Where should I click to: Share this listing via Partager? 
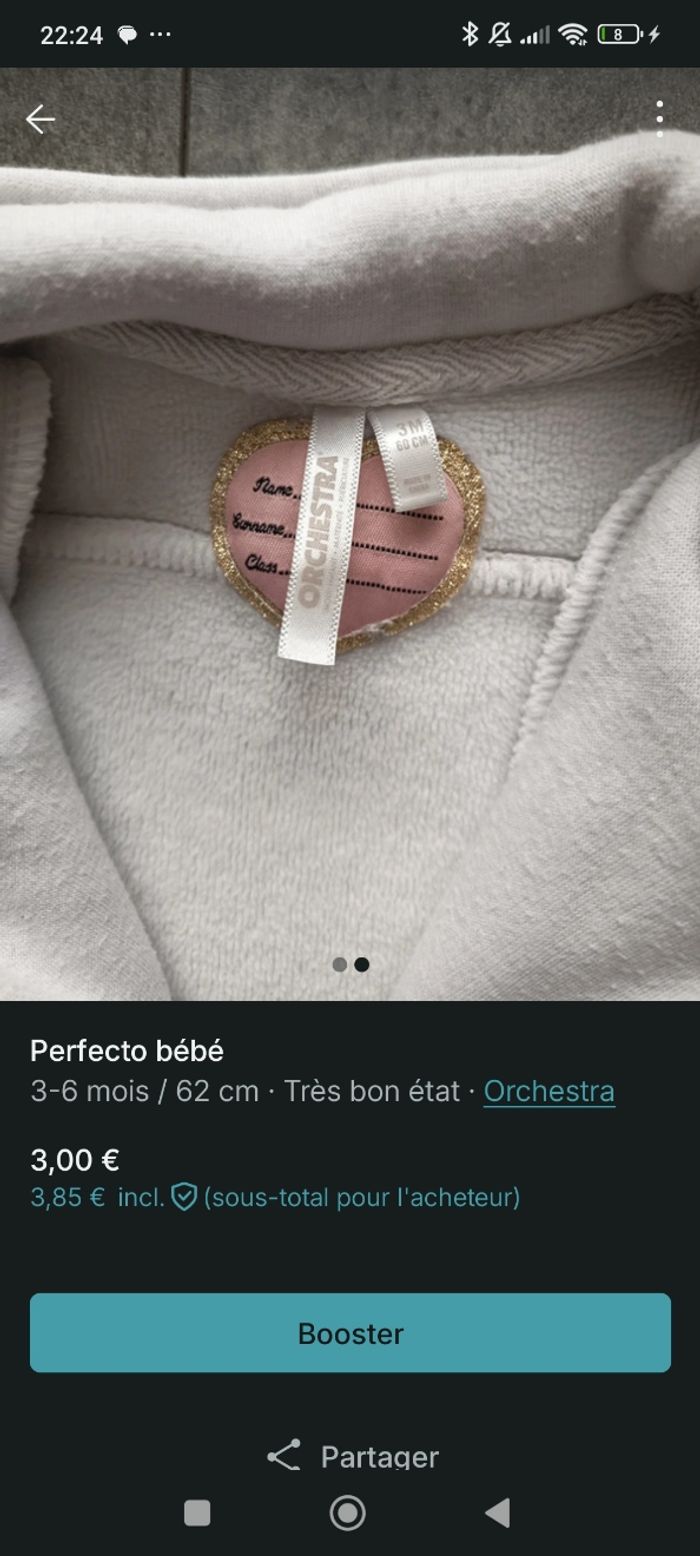pyautogui.click(x=352, y=1456)
